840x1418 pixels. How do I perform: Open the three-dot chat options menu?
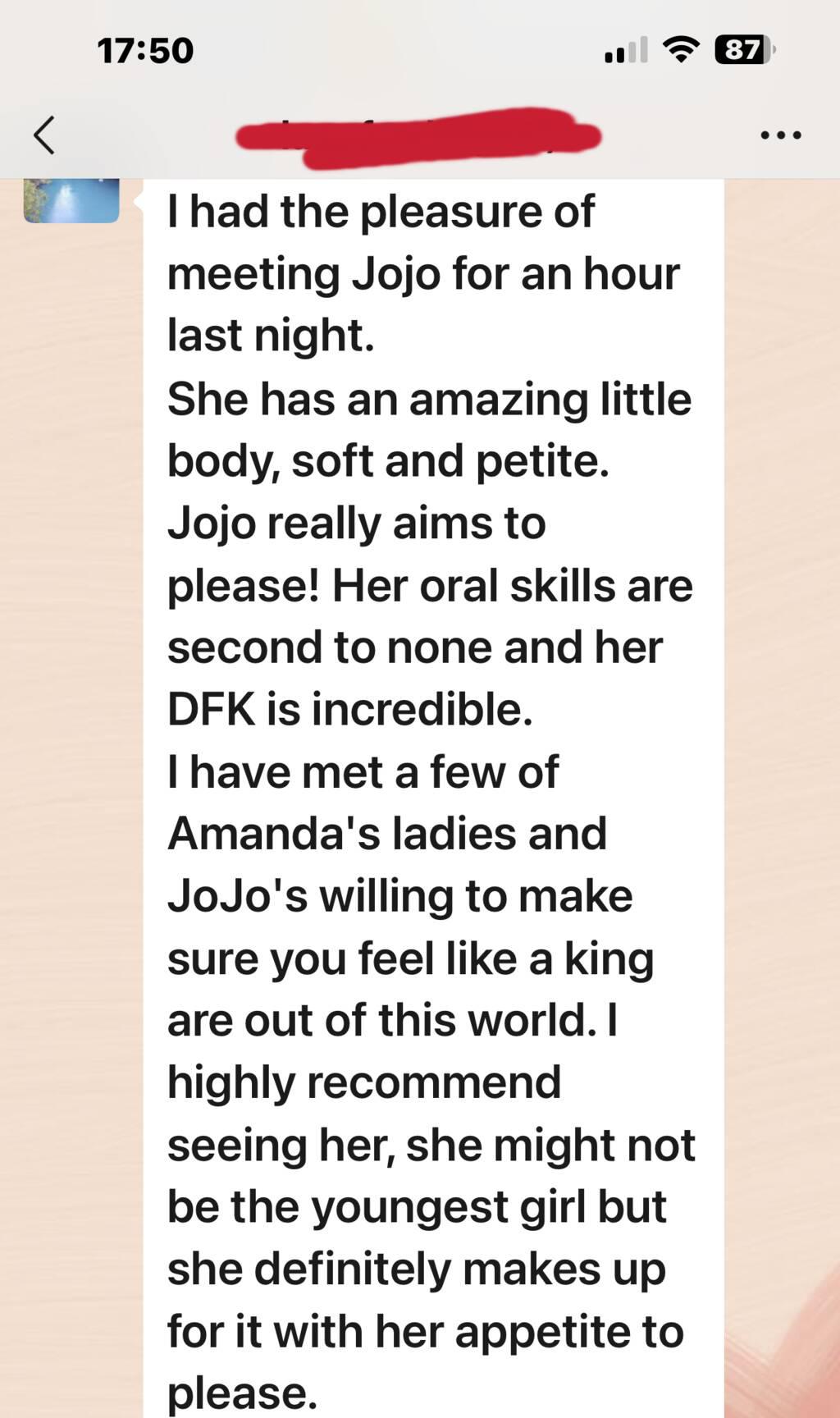pos(780,135)
